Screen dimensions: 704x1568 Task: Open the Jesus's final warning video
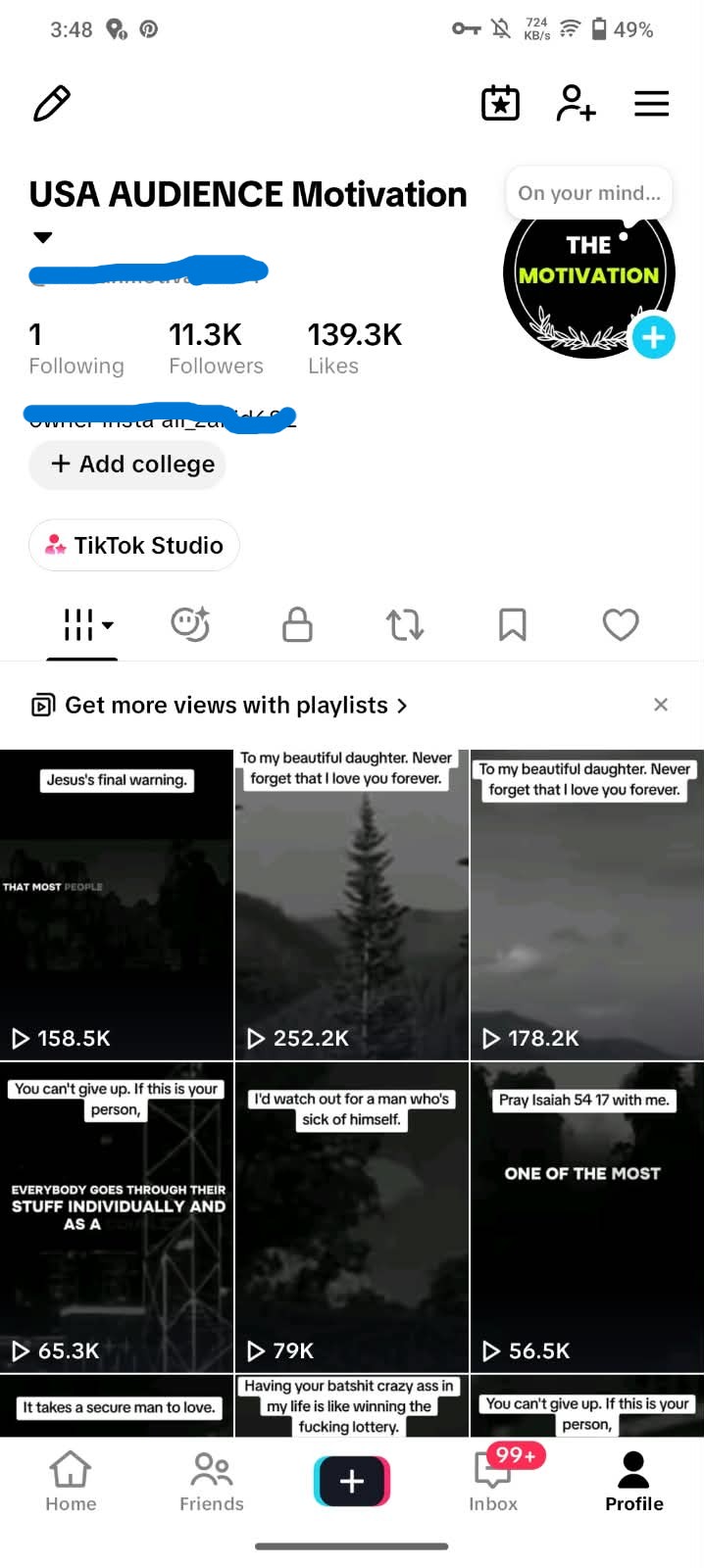click(x=117, y=905)
